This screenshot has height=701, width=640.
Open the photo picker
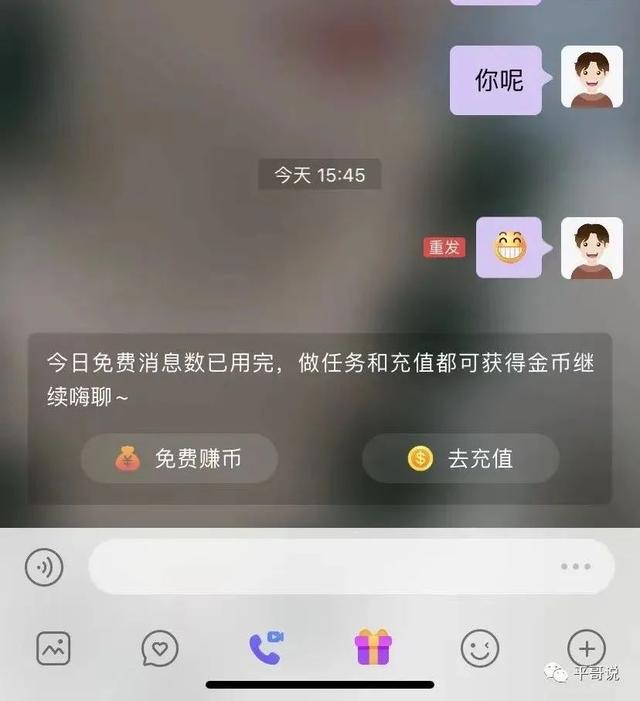pos(54,648)
